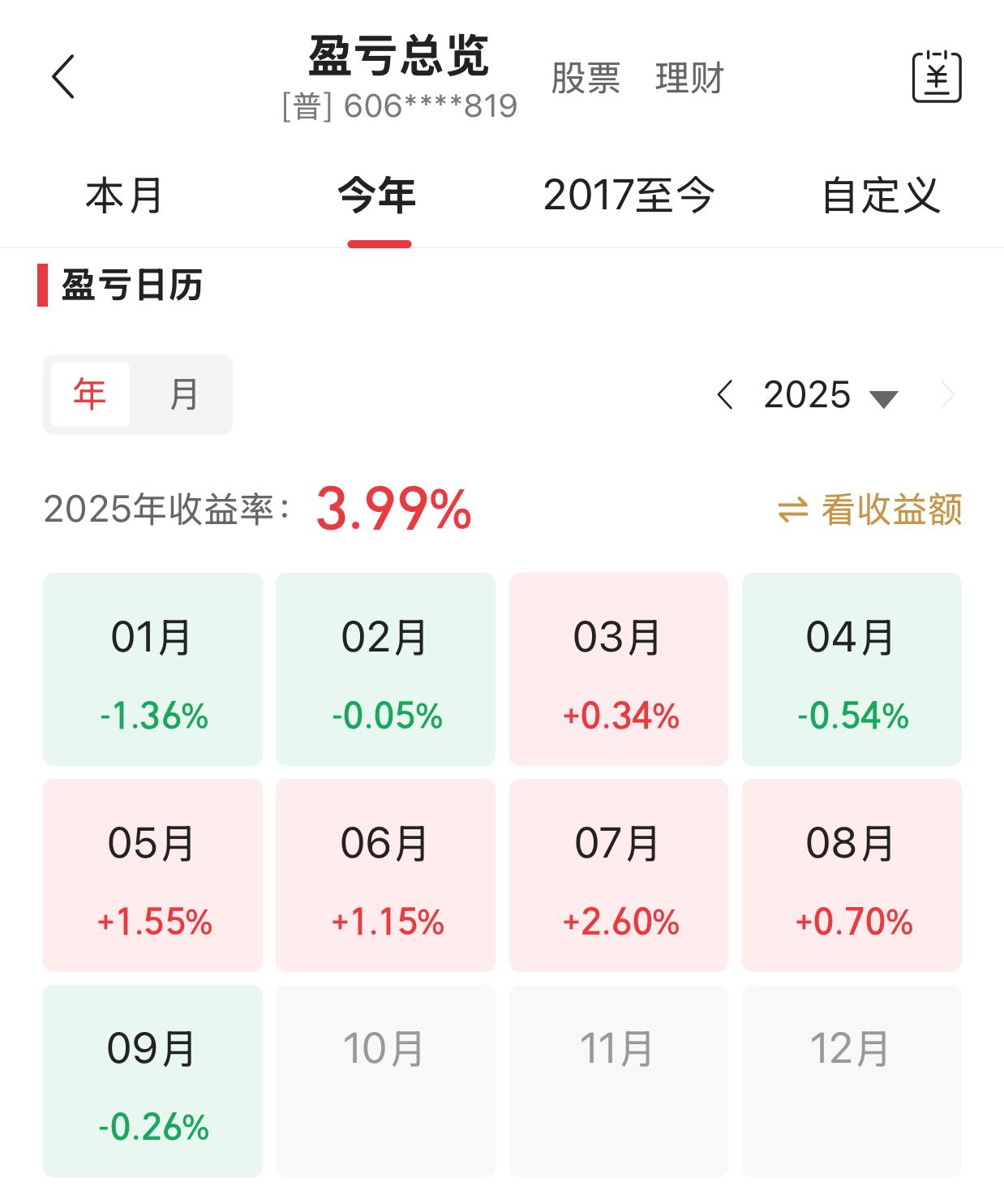Open the 09月 profit tile
The width and height of the screenshot is (1004, 1204).
click(152, 1081)
